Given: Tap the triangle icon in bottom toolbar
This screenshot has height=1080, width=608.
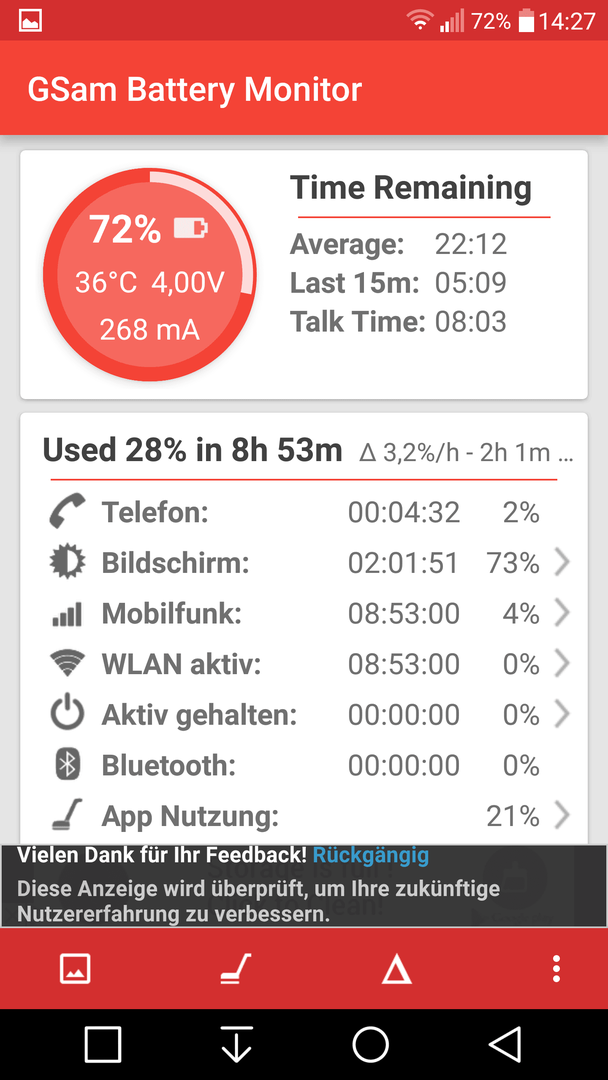Looking at the screenshot, I should tap(397, 970).
